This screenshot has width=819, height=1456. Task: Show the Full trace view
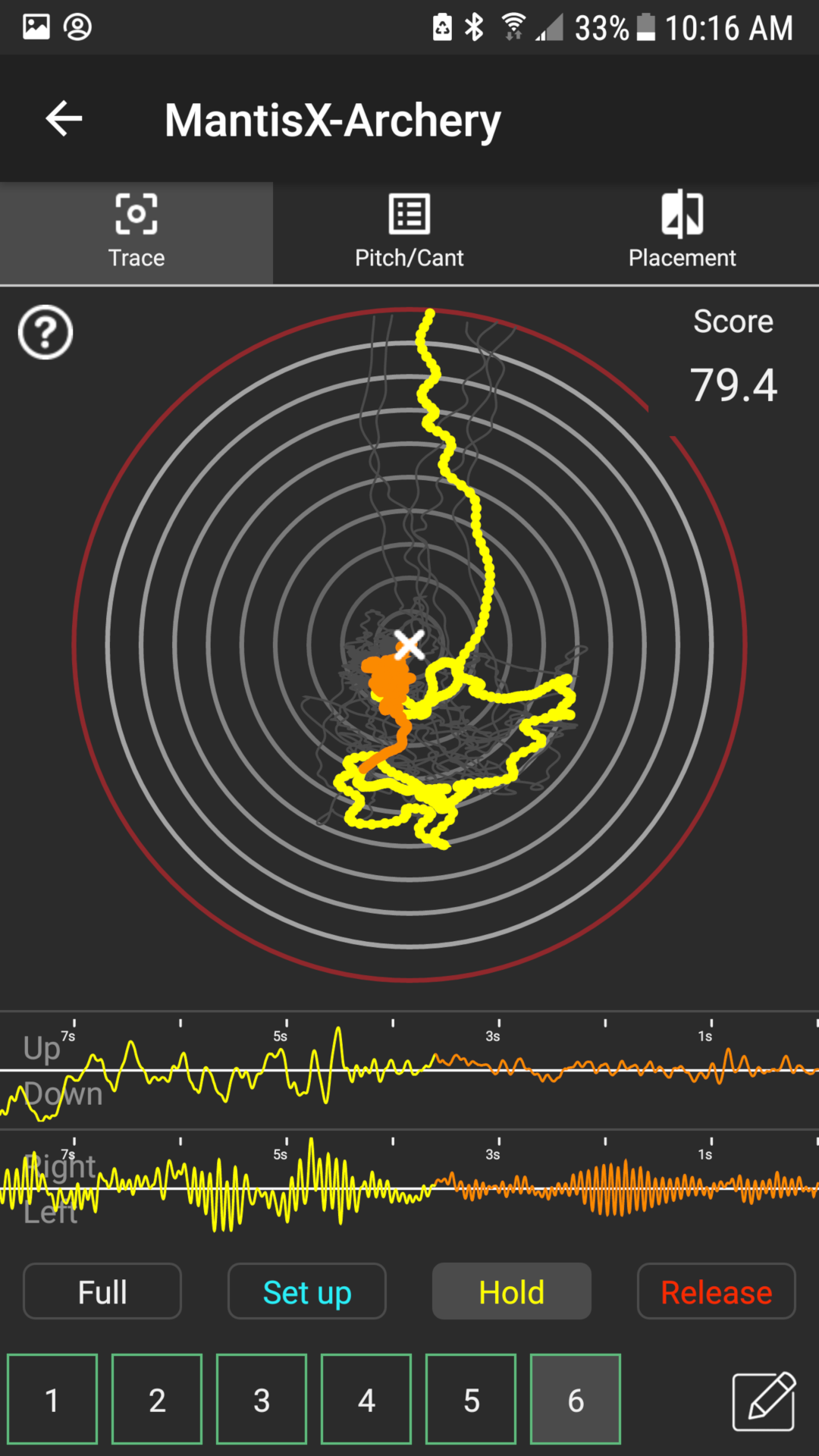tap(102, 1291)
